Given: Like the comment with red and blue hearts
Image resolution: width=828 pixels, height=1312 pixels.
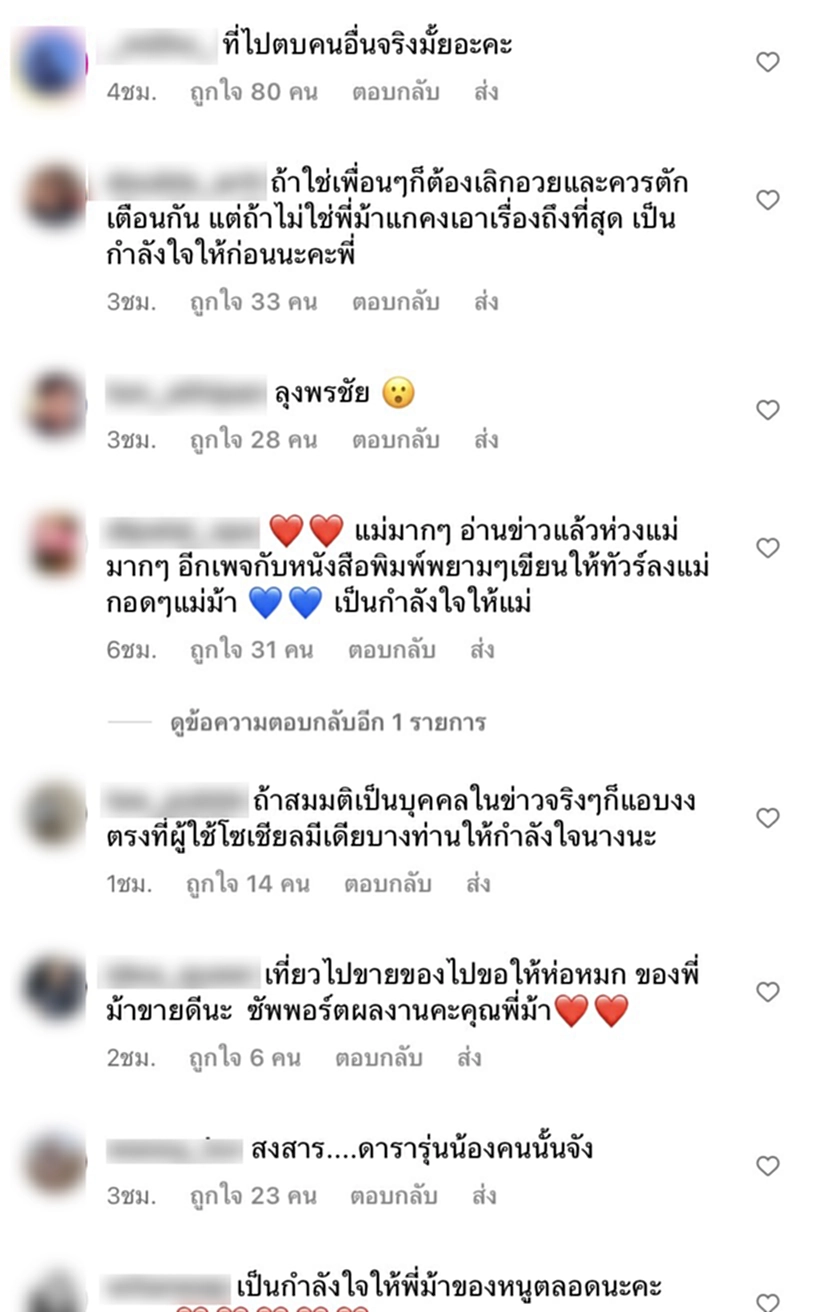Looking at the screenshot, I should tap(767, 548).
